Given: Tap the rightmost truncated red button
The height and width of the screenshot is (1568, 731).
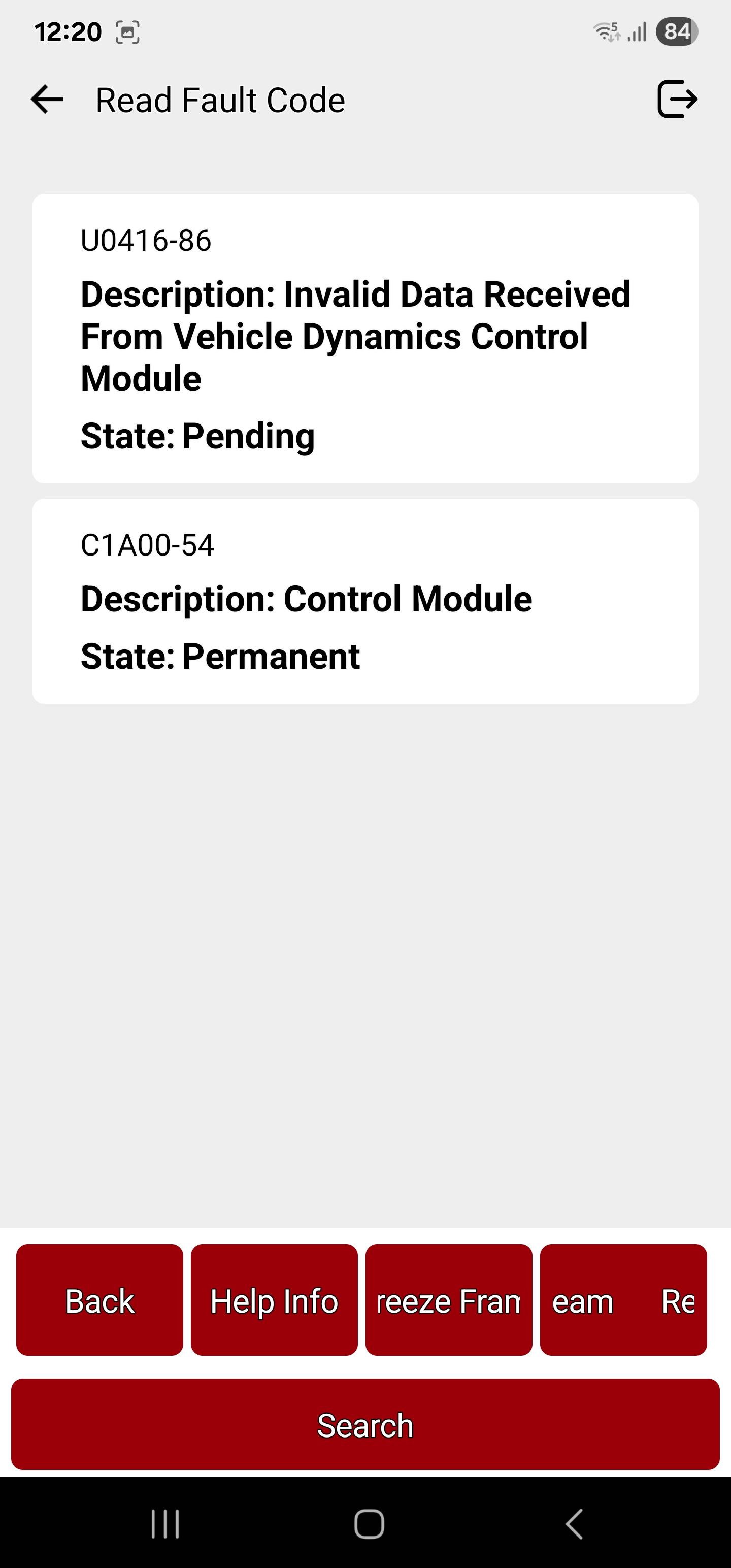Looking at the screenshot, I should coord(623,1299).
